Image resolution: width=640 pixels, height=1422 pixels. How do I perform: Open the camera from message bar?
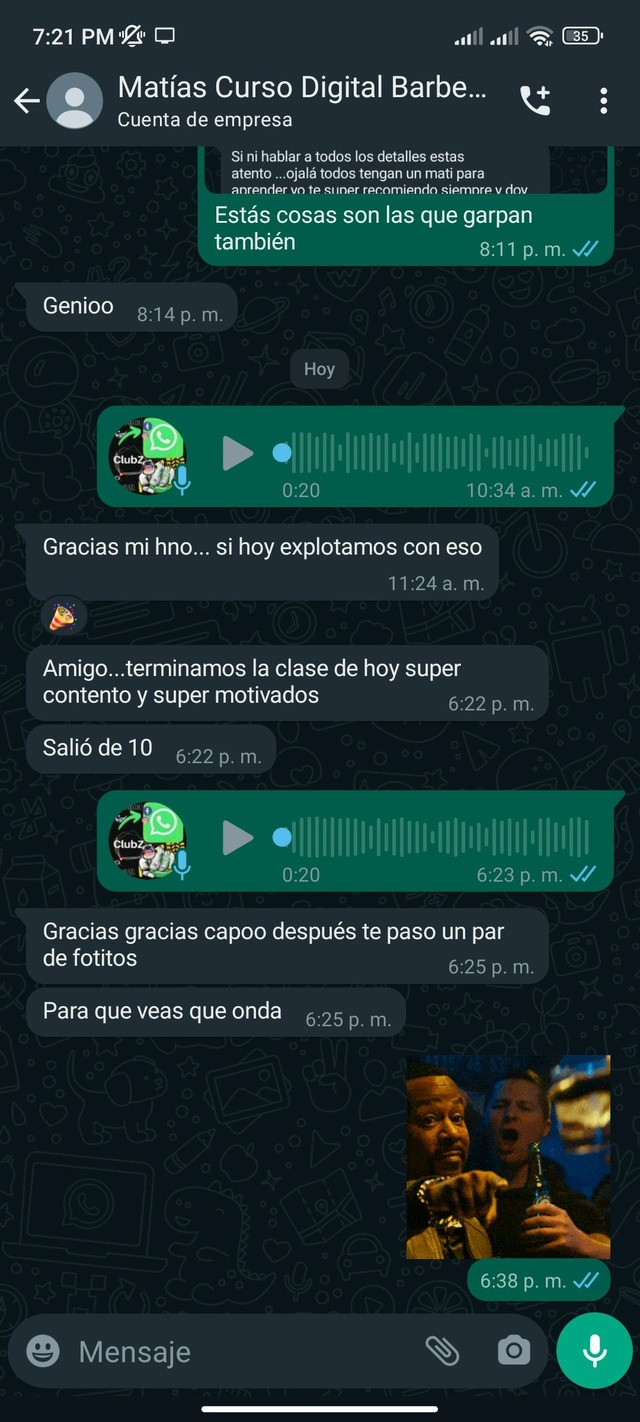[513, 1351]
